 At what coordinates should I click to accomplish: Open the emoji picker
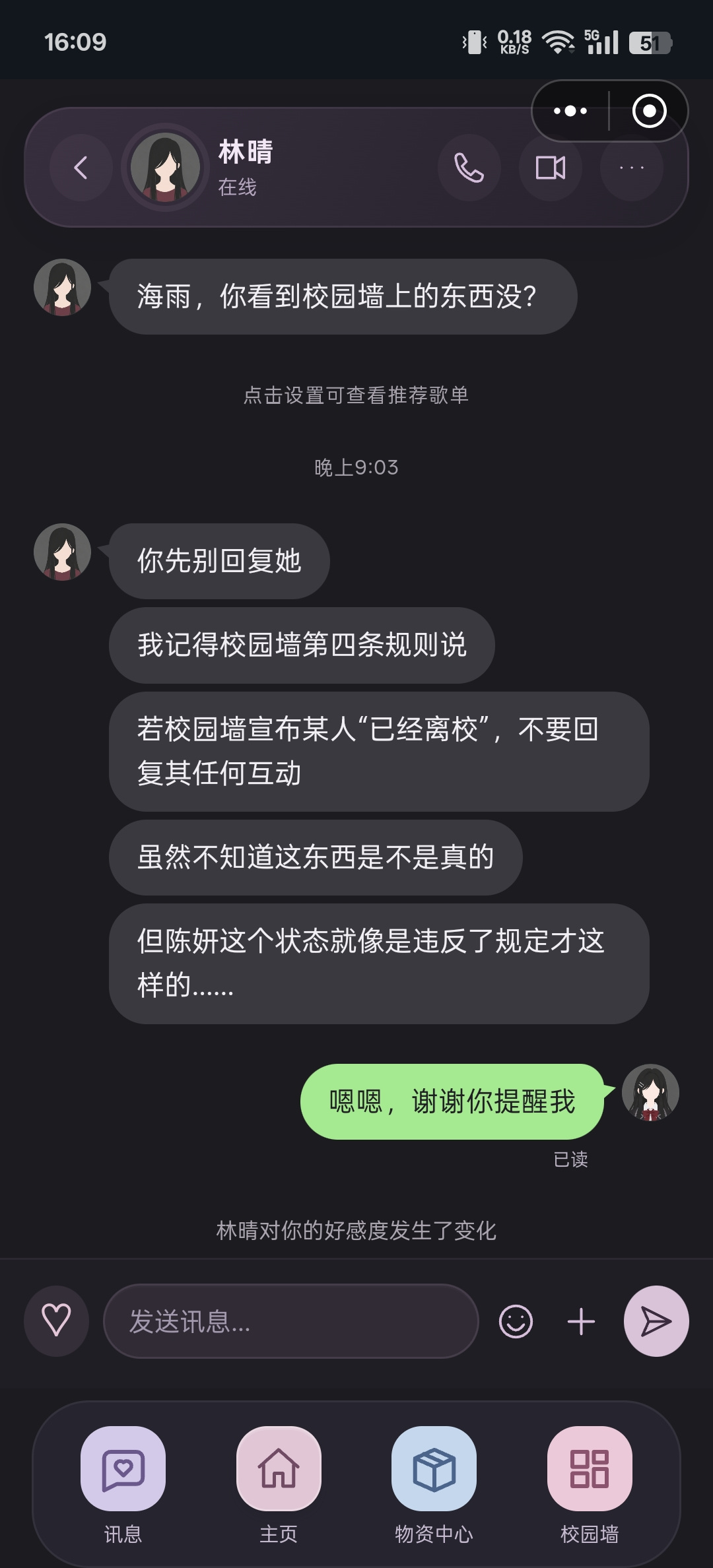(516, 1321)
